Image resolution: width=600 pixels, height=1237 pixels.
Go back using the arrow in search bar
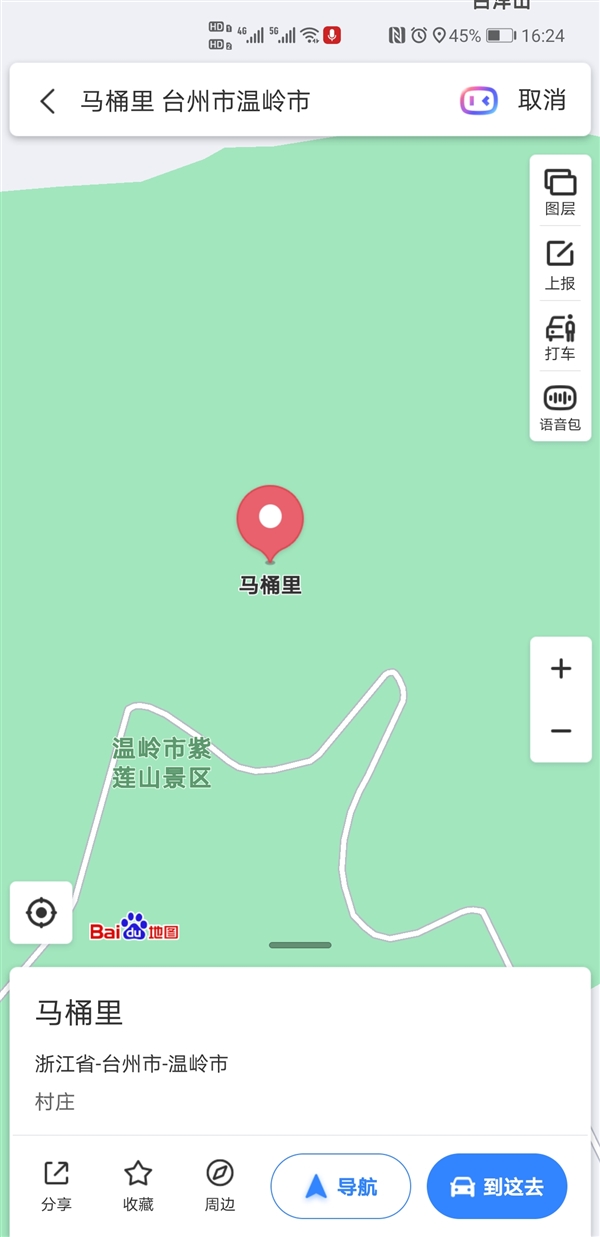pyautogui.click(x=47, y=101)
